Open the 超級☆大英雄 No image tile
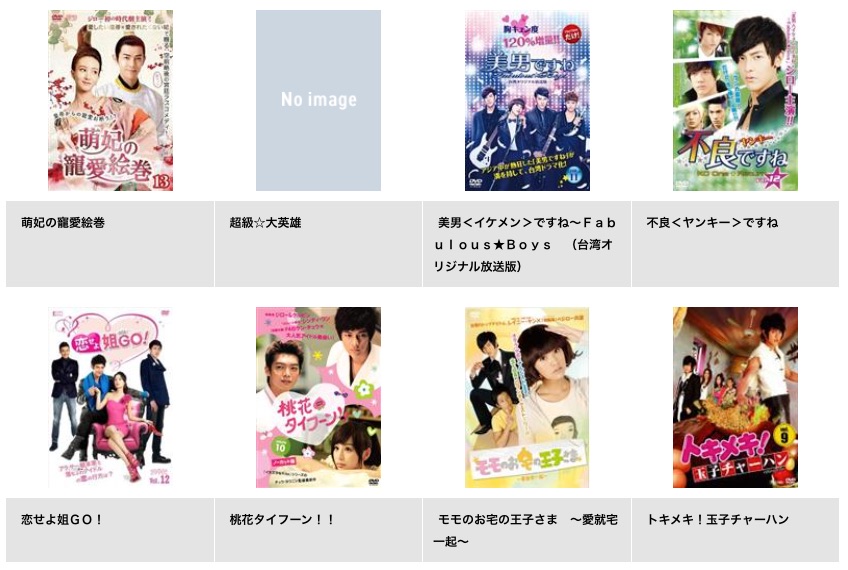Image resolution: width=848 pixels, height=570 pixels. (318, 100)
